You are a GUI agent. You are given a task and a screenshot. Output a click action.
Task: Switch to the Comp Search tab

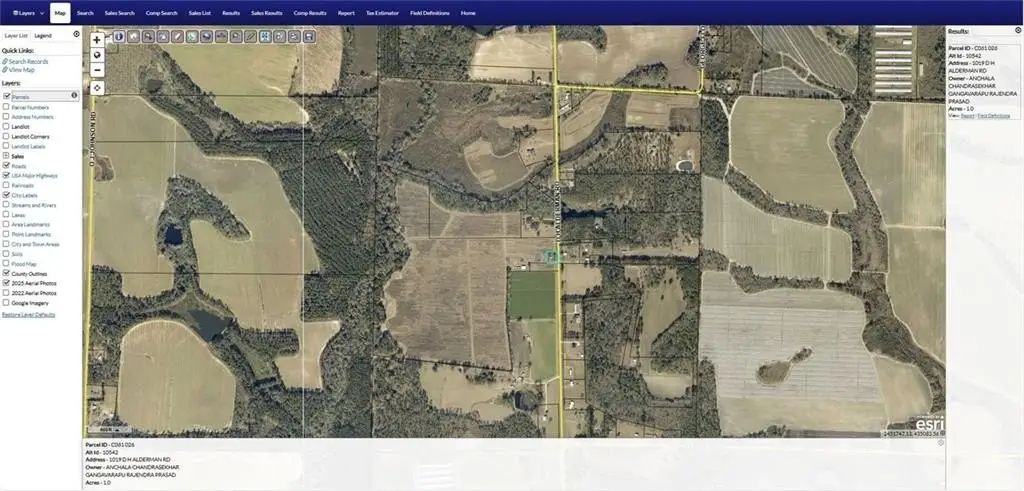coord(161,13)
